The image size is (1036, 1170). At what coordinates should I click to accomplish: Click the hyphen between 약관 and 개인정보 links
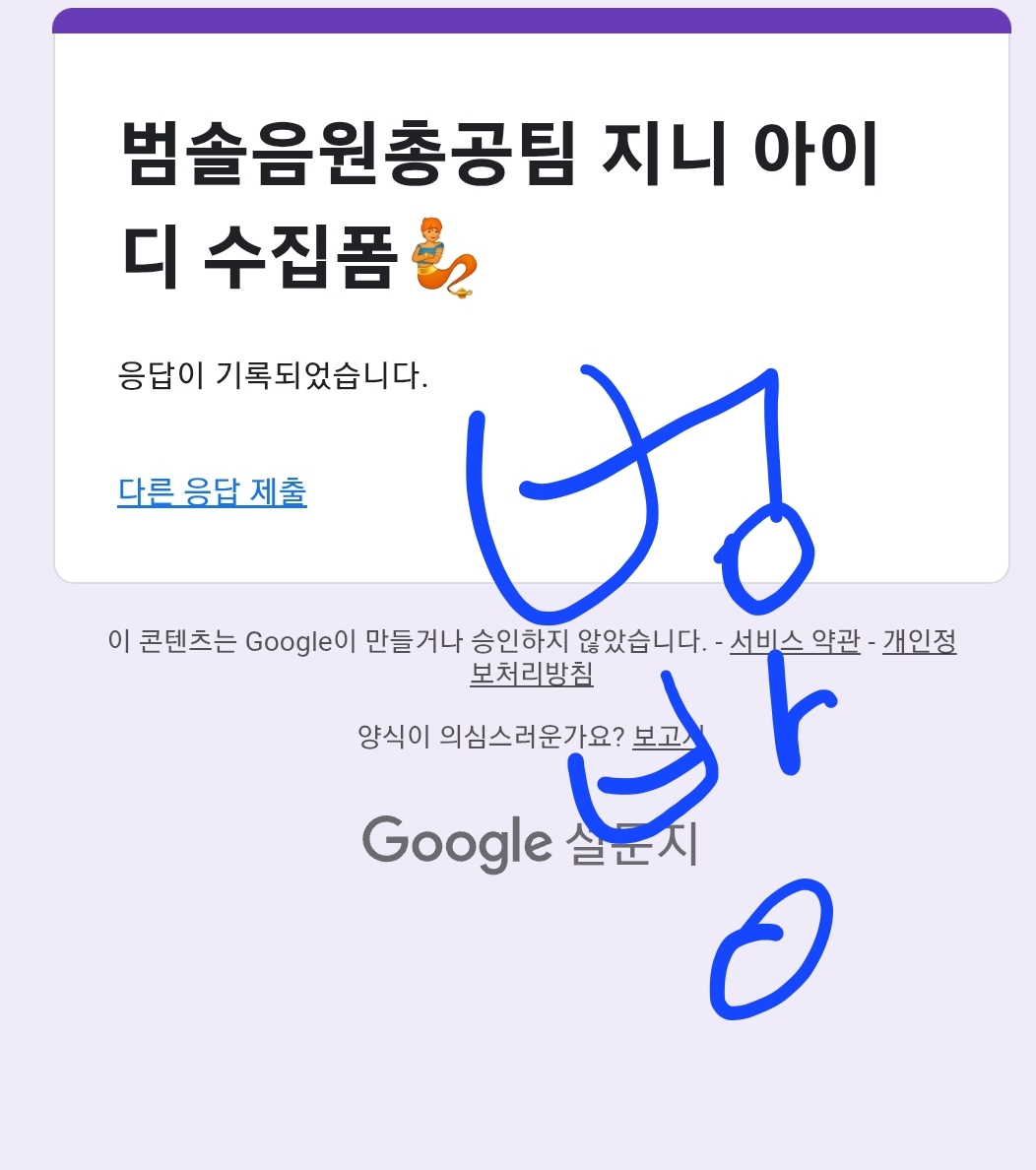click(x=871, y=641)
